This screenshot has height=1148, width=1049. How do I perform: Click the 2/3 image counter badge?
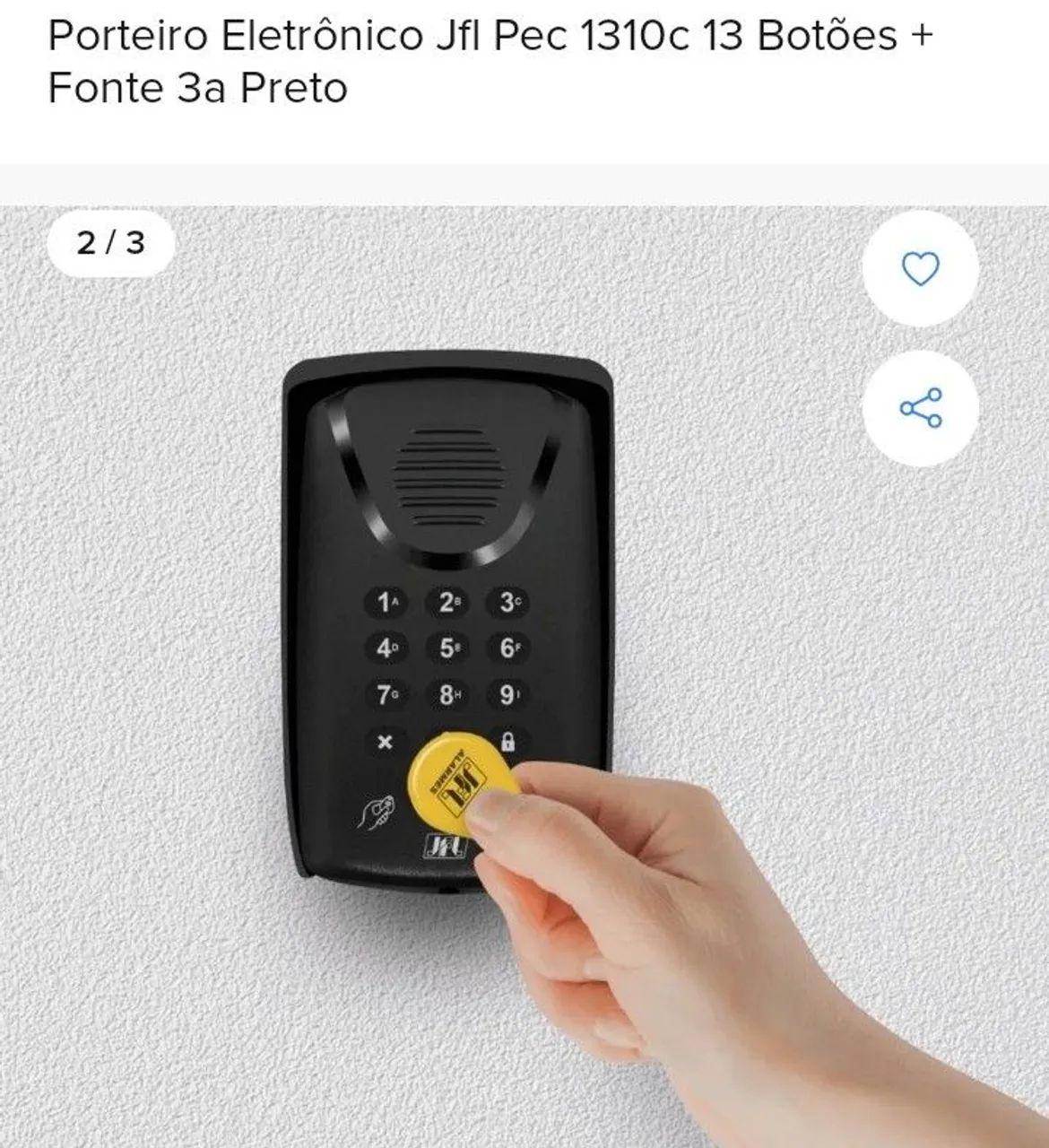(x=111, y=242)
